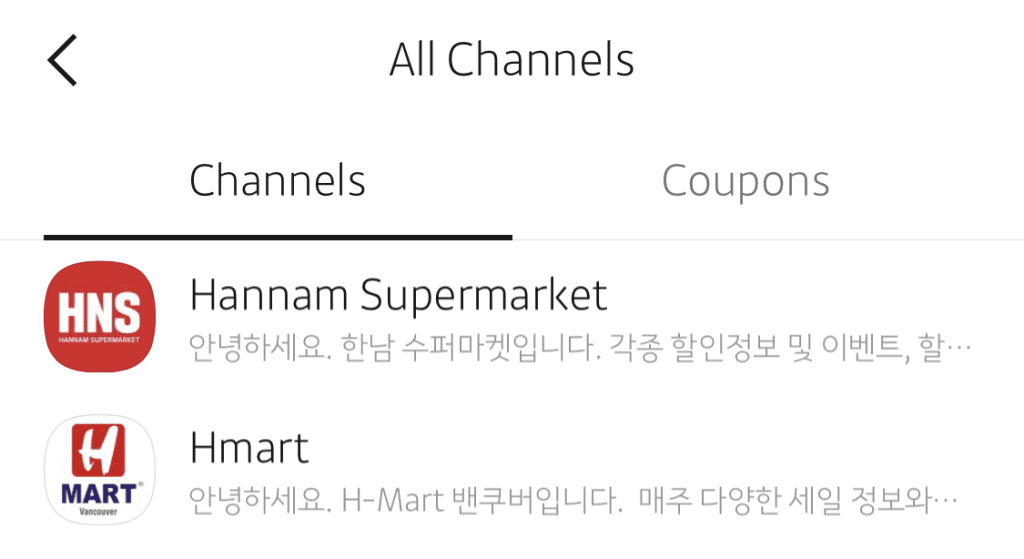Go back using the arrow icon
1024x559 pixels.
click(62, 60)
